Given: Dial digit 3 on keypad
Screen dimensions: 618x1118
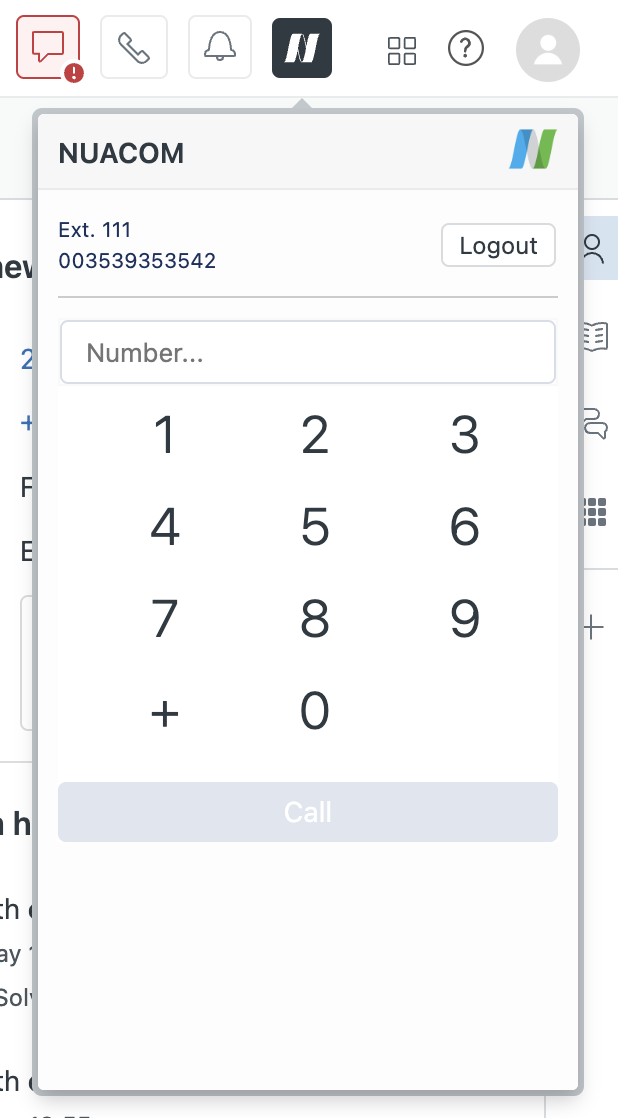Looking at the screenshot, I should (464, 435).
